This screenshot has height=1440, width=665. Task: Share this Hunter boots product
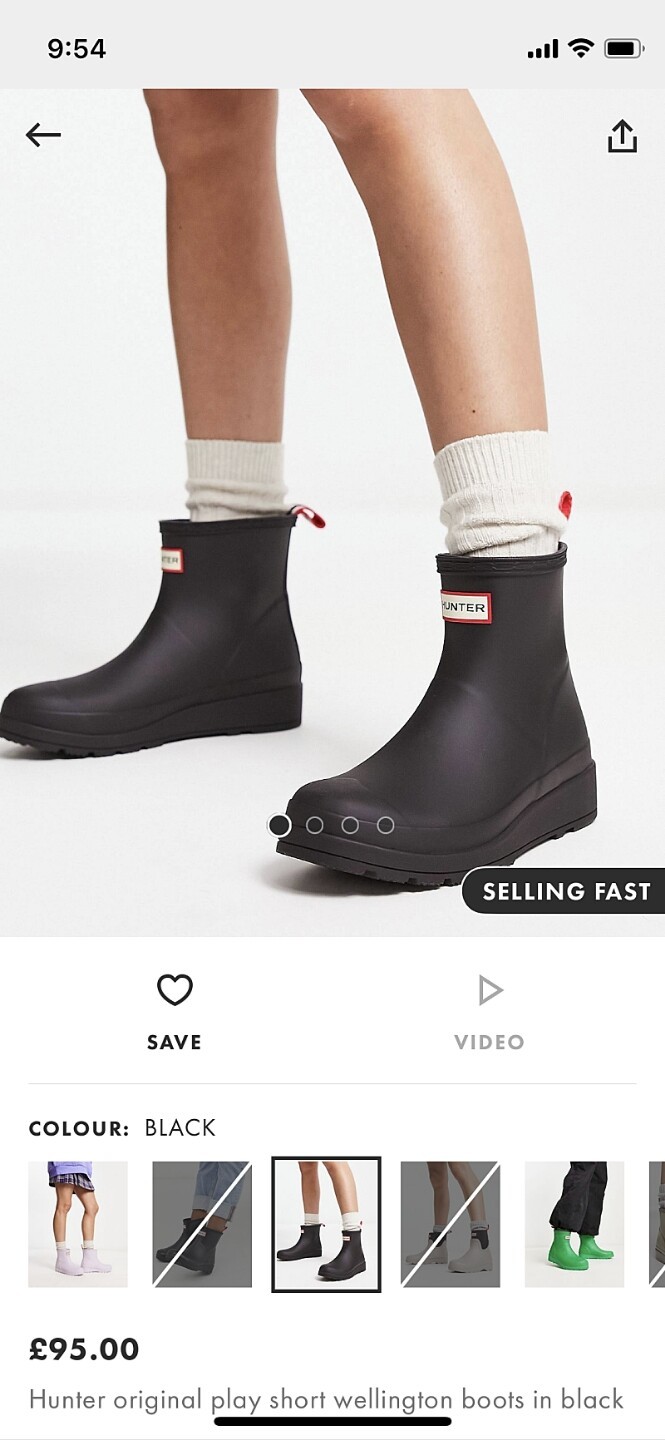click(622, 137)
